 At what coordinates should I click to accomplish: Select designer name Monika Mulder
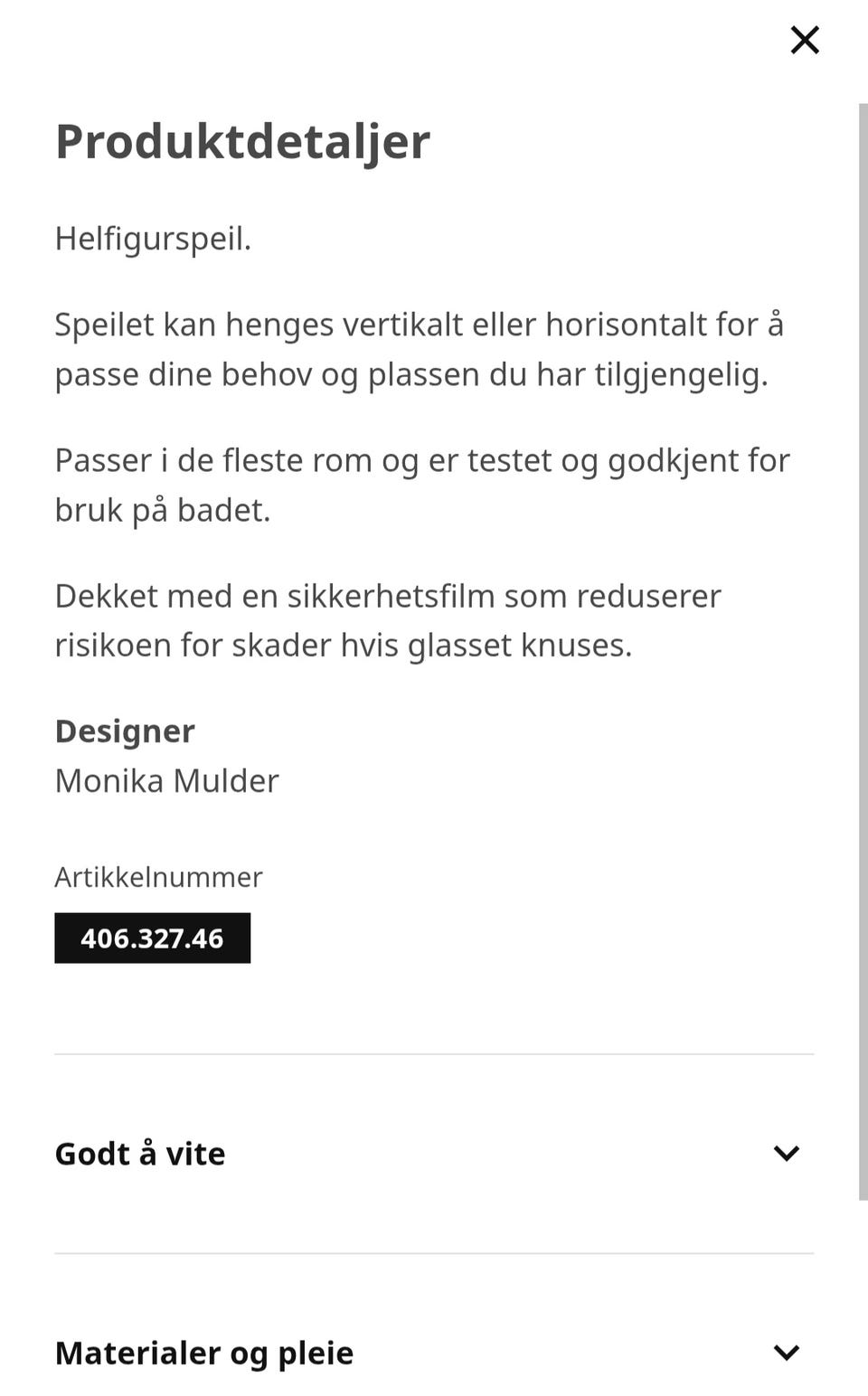[167, 780]
